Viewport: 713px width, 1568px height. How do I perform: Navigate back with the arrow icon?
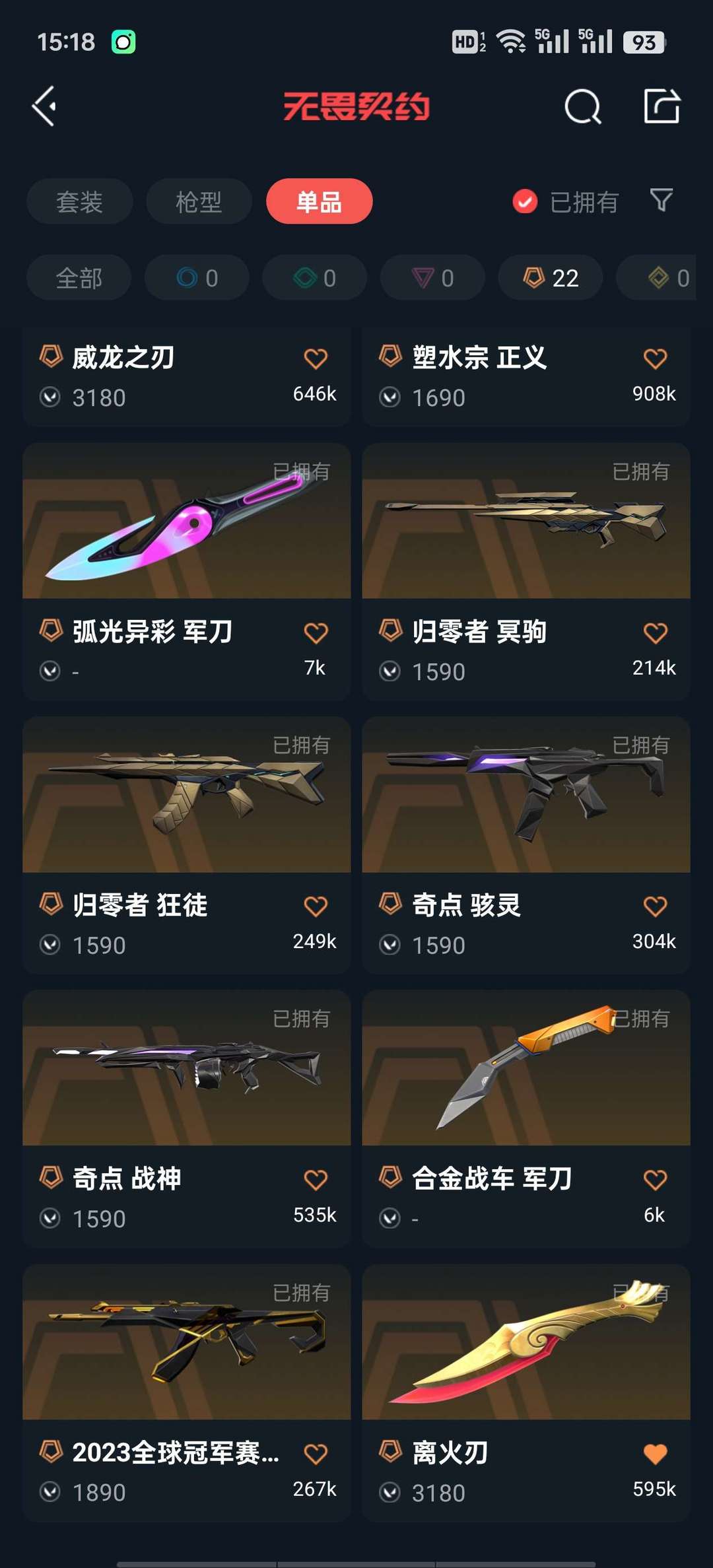44,106
